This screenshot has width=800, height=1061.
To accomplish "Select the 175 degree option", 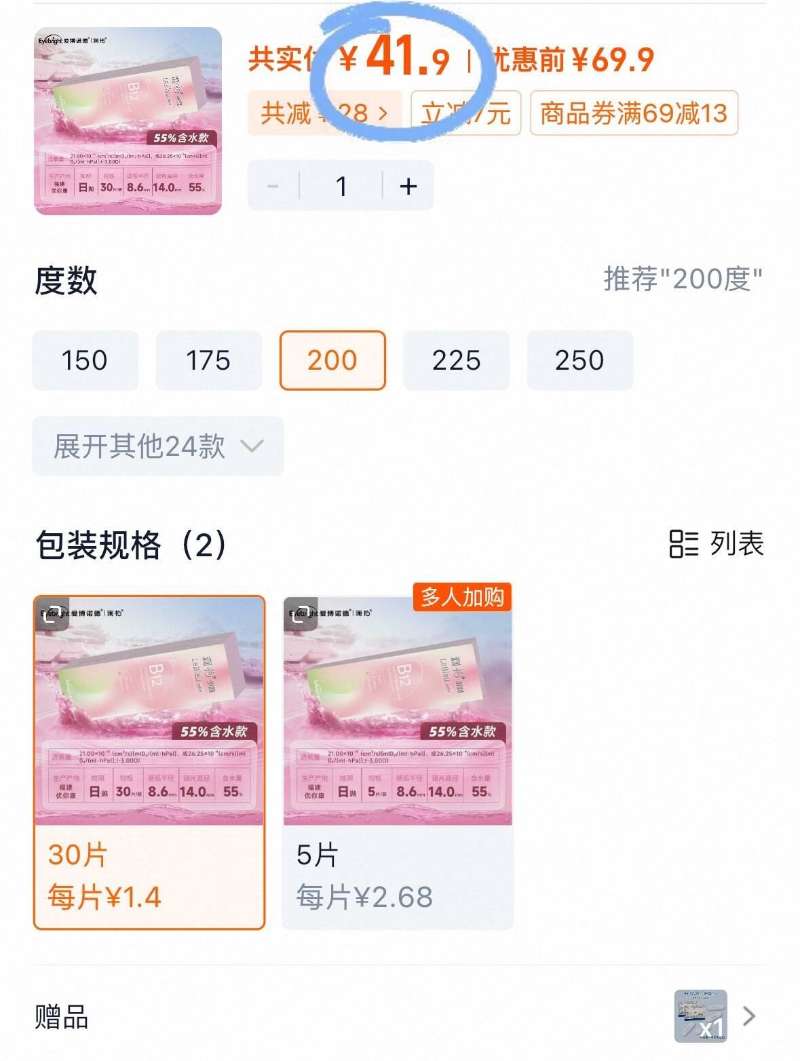I will (209, 361).
